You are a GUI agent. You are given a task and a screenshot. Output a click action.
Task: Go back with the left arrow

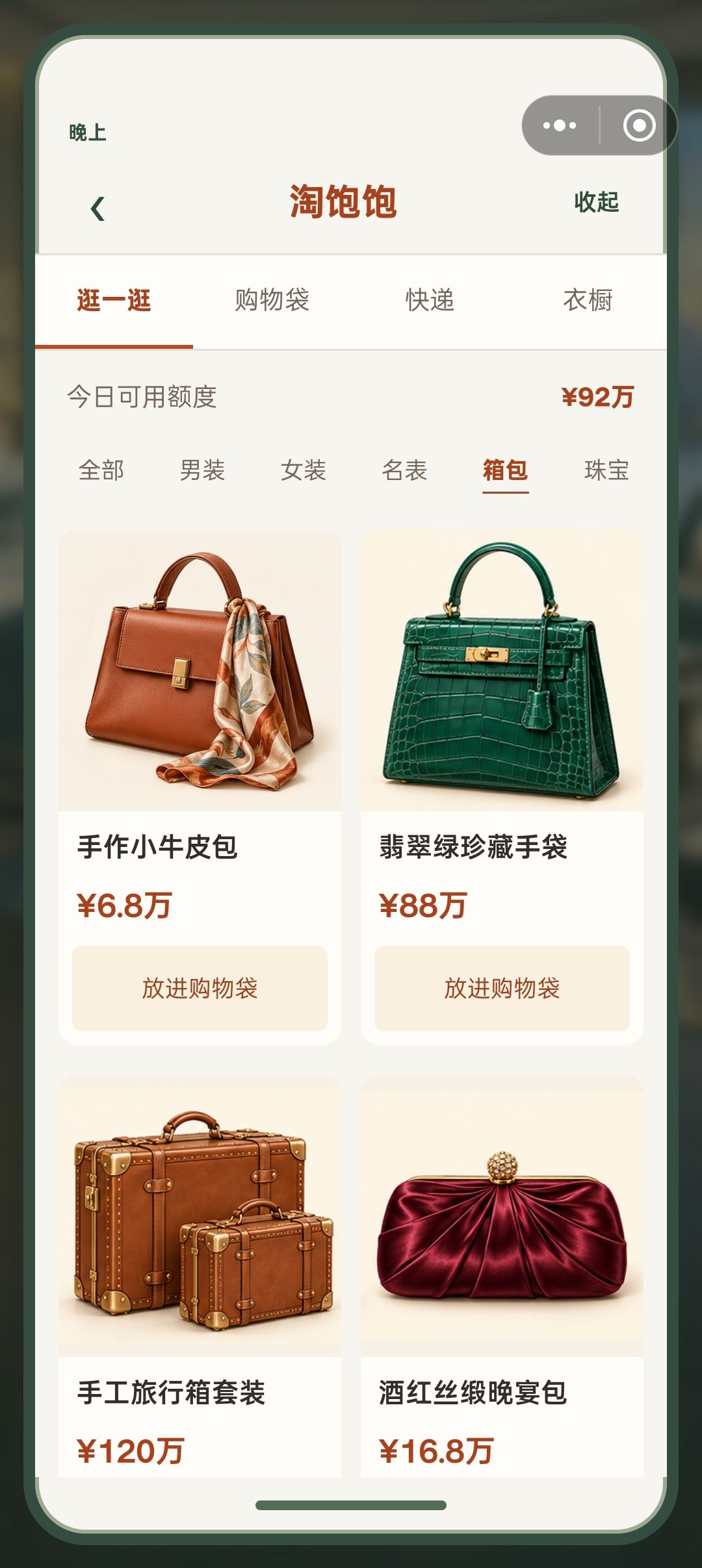[x=98, y=208]
